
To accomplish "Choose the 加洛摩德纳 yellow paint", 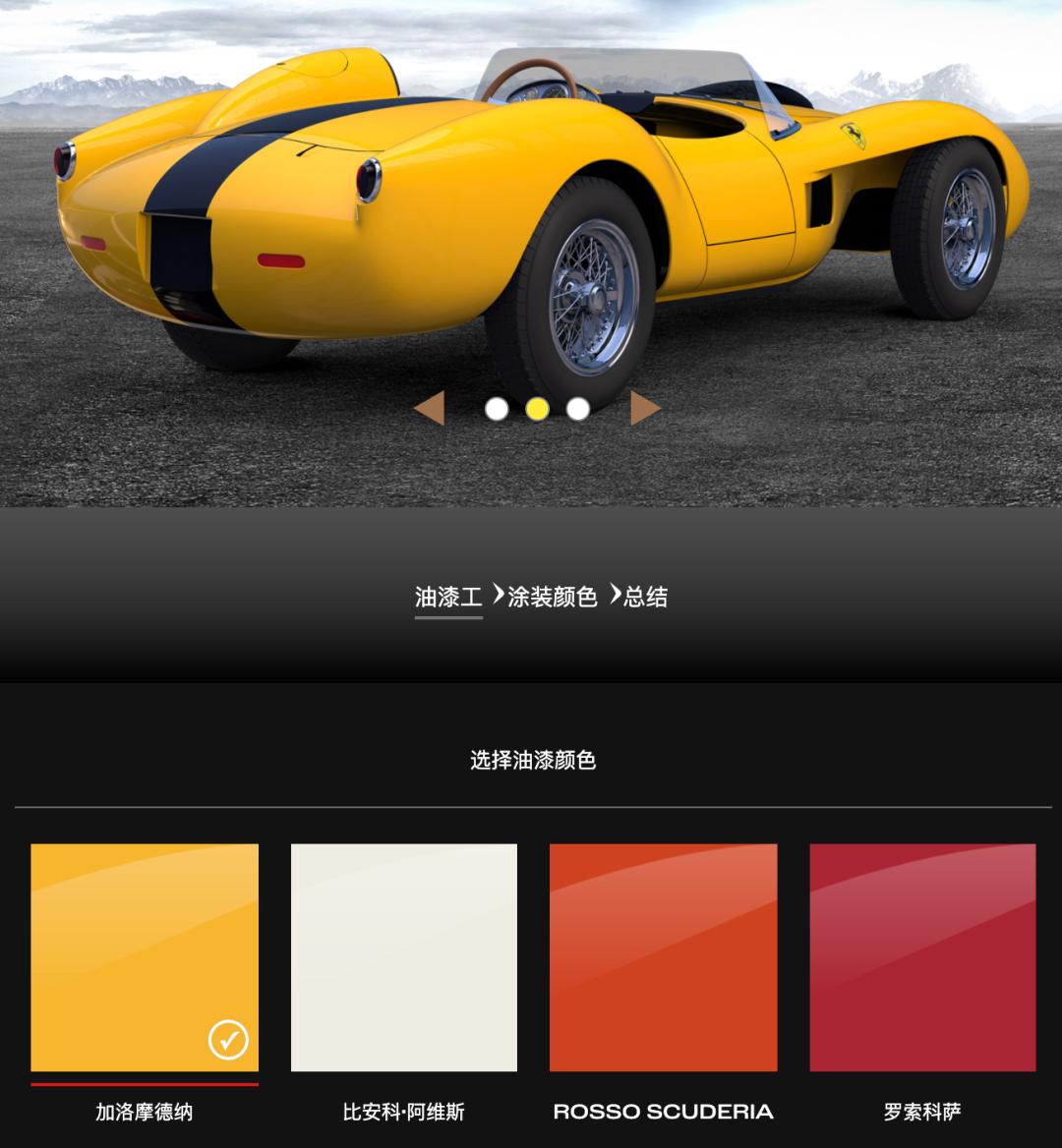I will 145,957.
